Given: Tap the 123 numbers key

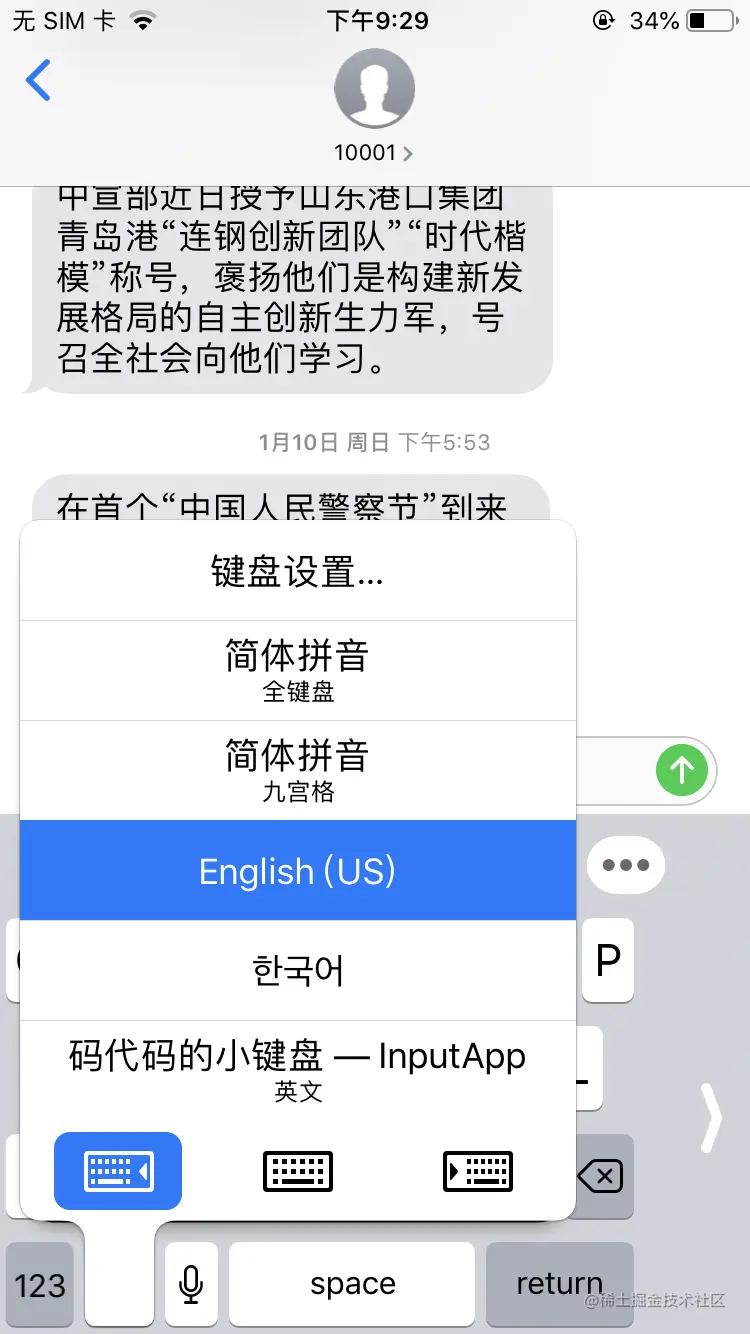Looking at the screenshot, I should tap(40, 1284).
